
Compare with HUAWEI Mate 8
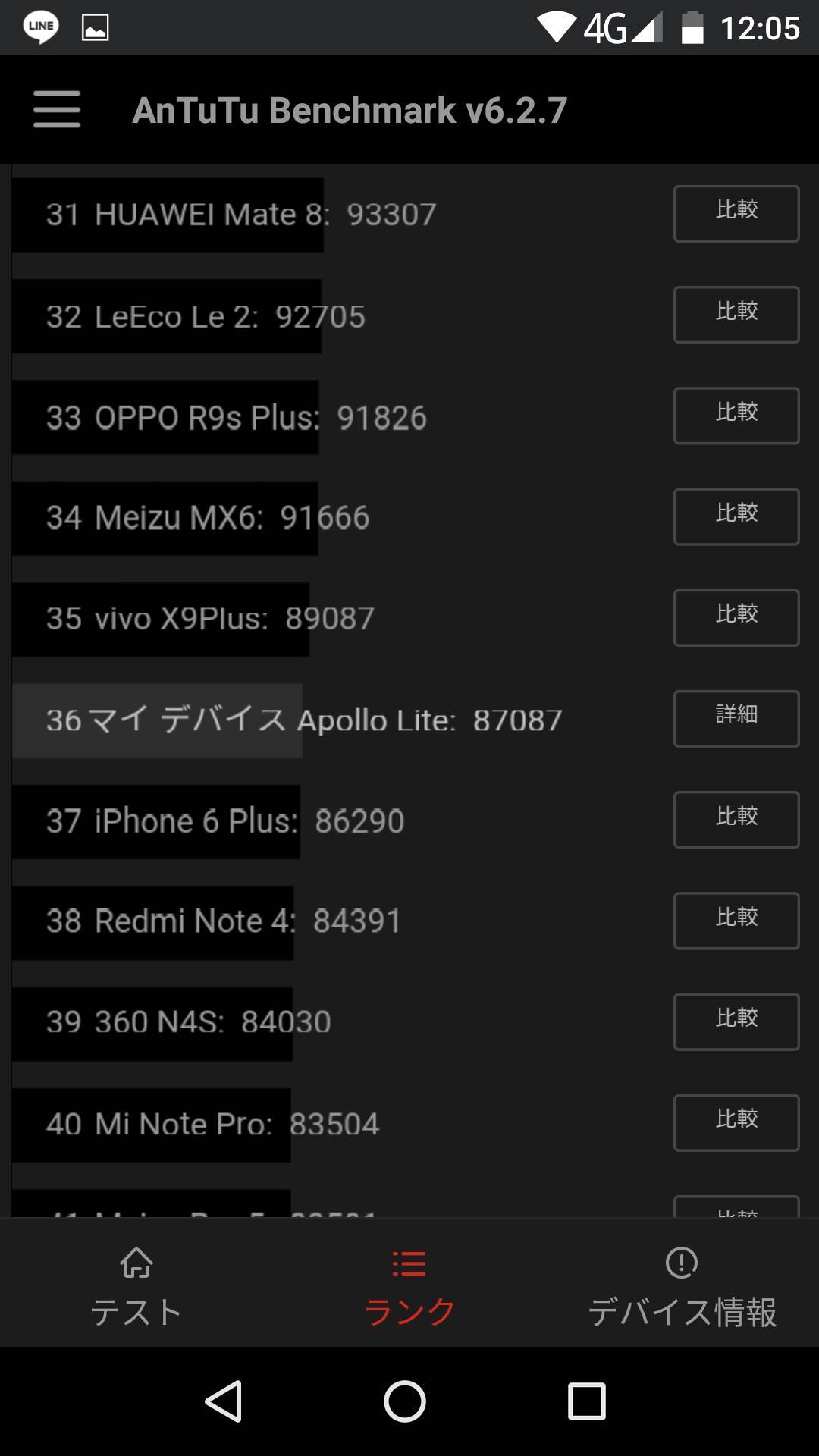736,214
